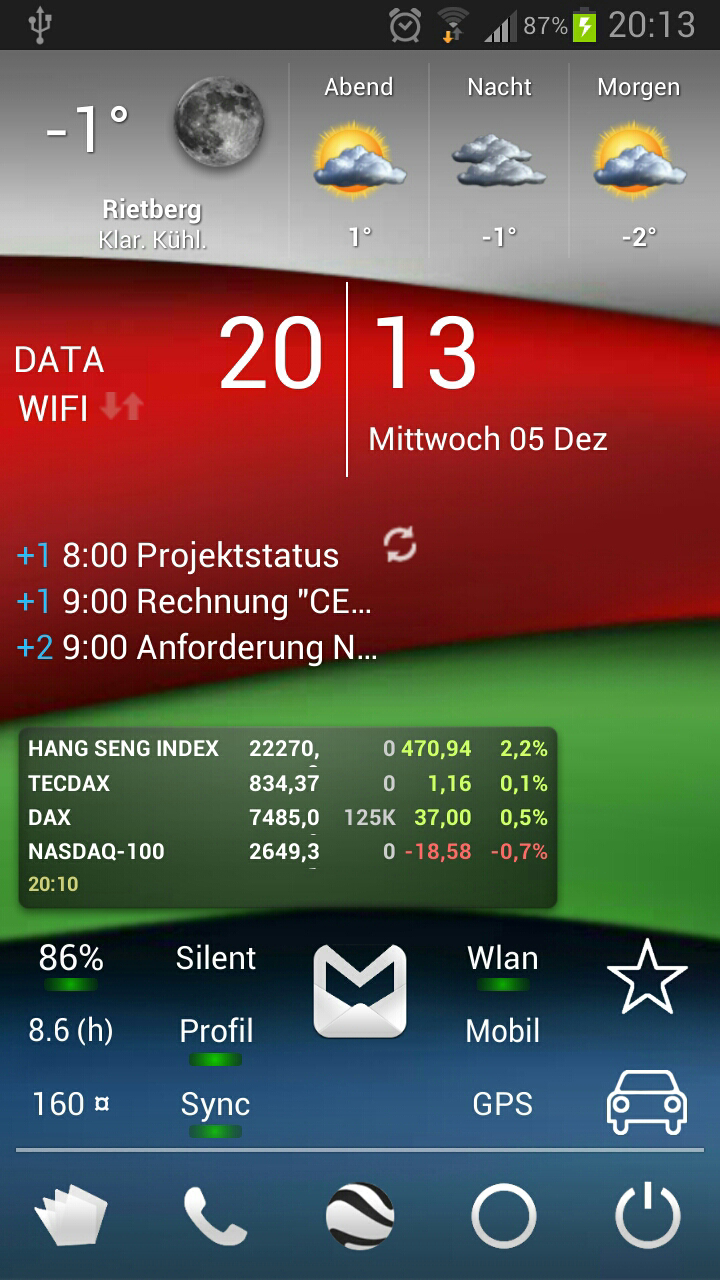This screenshot has width=720, height=1280.
Task: Open the star favorites shortcut
Action: click(648, 978)
